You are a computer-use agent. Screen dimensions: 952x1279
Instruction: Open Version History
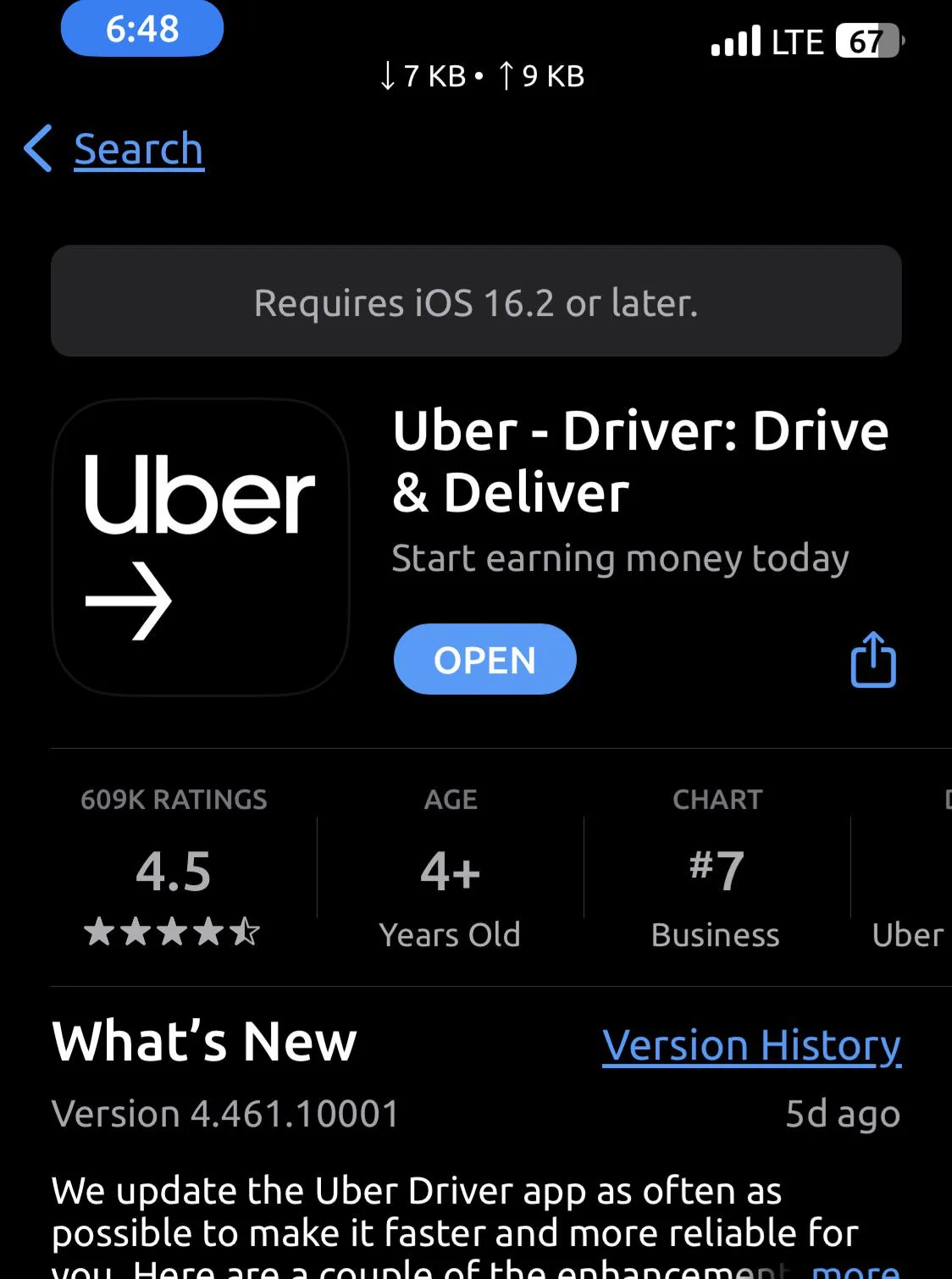coord(752,1045)
